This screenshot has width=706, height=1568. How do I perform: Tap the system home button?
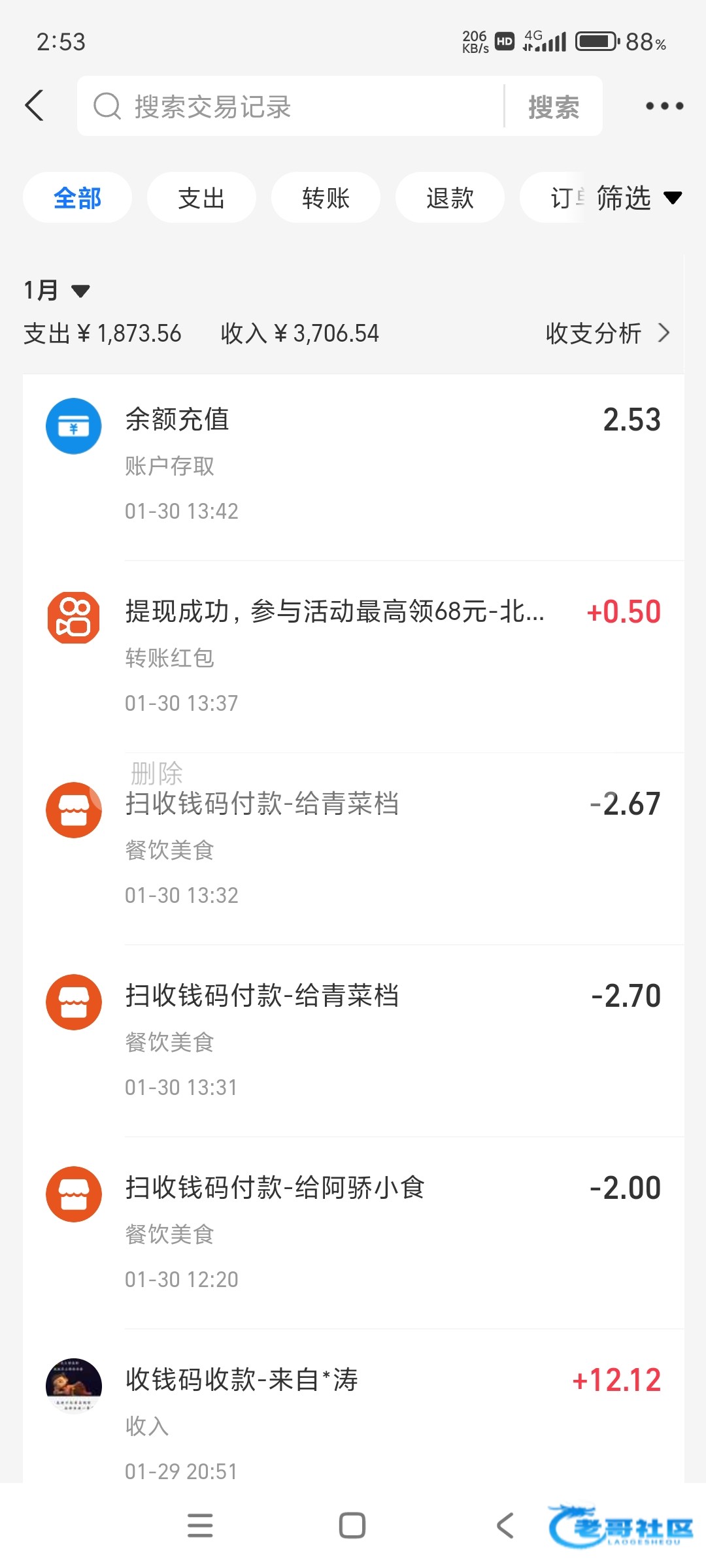pyautogui.click(x=352, y=1526)
